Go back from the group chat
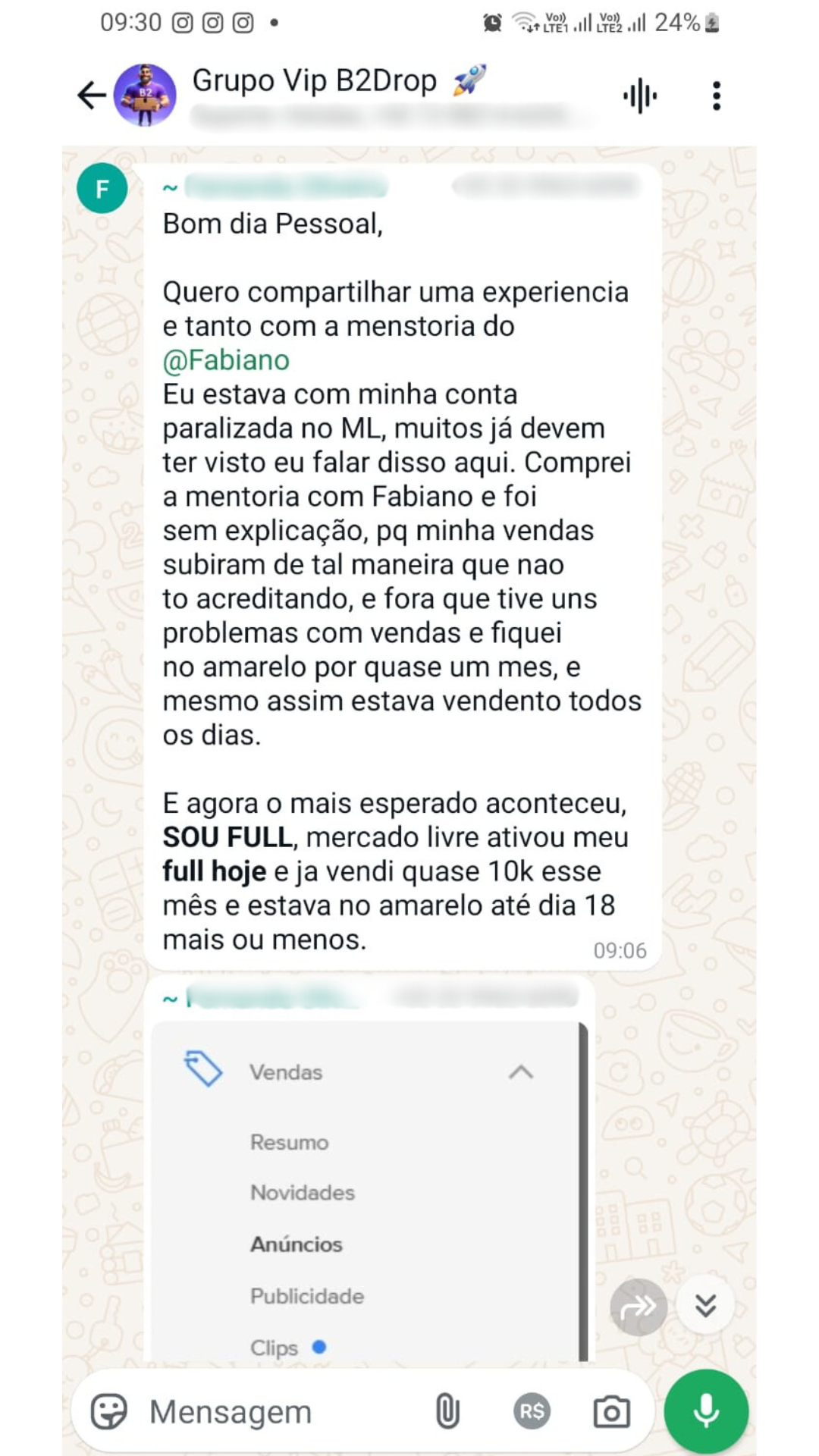819x1456 pixels. click(x=92, y=96)
